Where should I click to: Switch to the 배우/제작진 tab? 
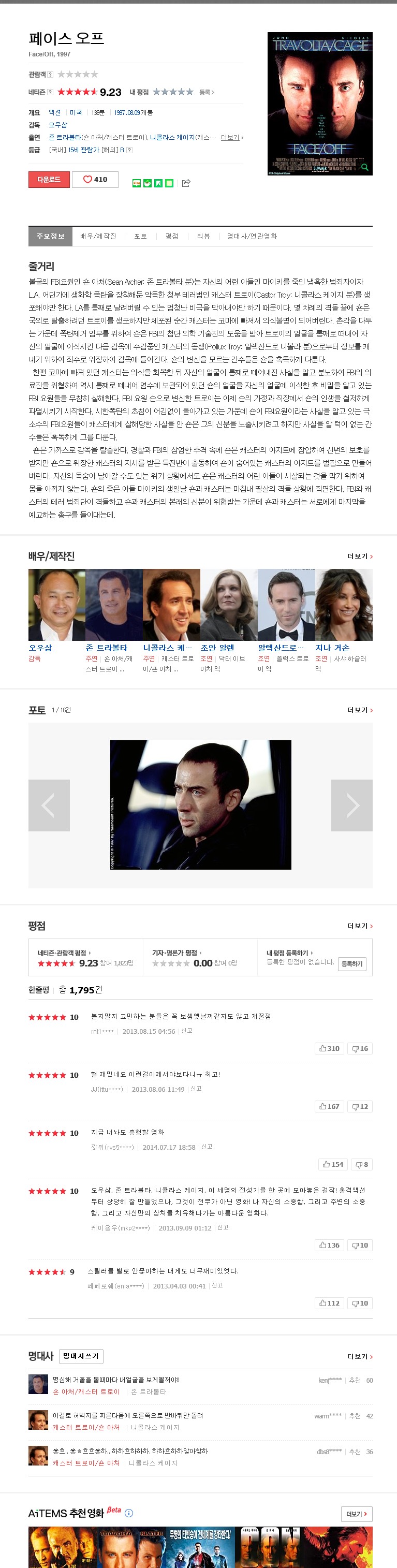98,236
